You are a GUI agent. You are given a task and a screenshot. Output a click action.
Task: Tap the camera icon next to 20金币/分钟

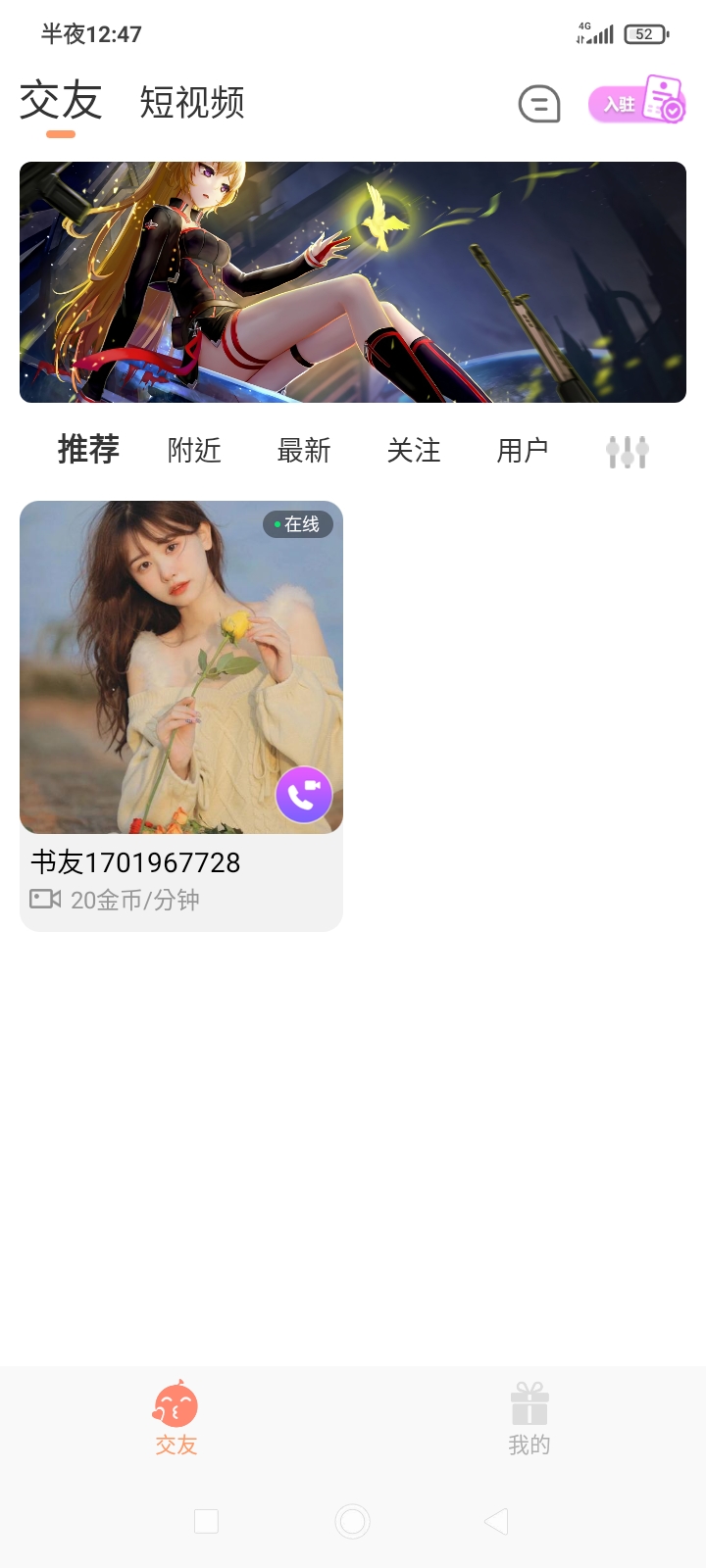click(43, 899)
